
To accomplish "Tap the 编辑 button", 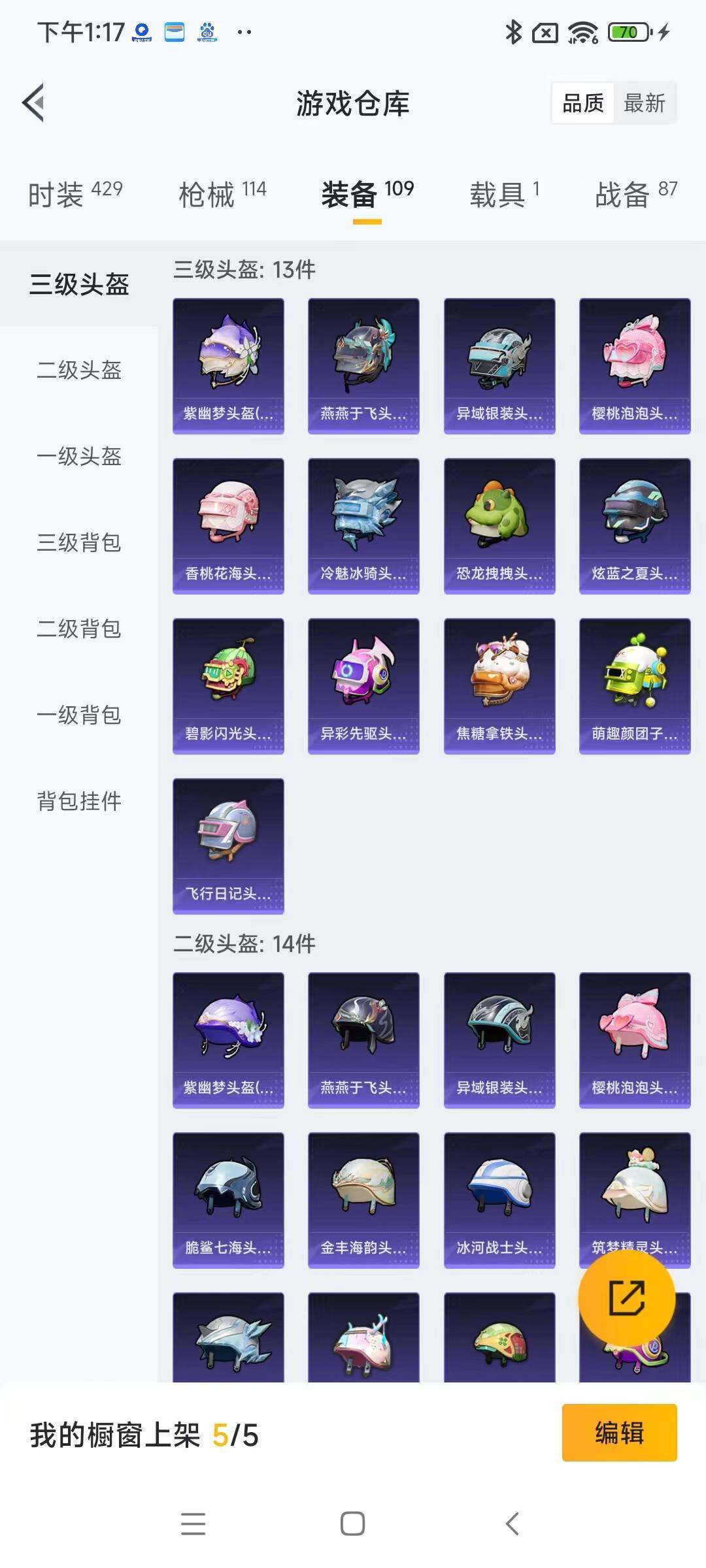I will click(x=619, y=1433).
